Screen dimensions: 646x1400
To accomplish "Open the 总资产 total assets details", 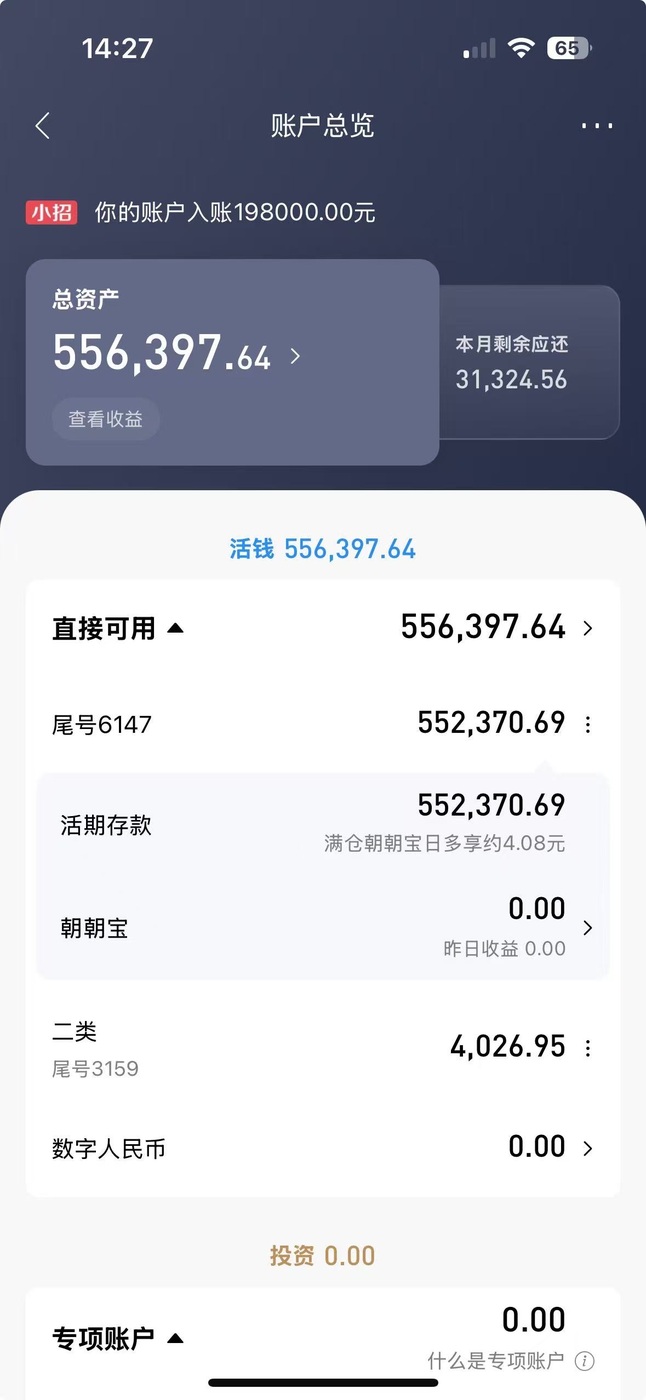I will point(232,362).
